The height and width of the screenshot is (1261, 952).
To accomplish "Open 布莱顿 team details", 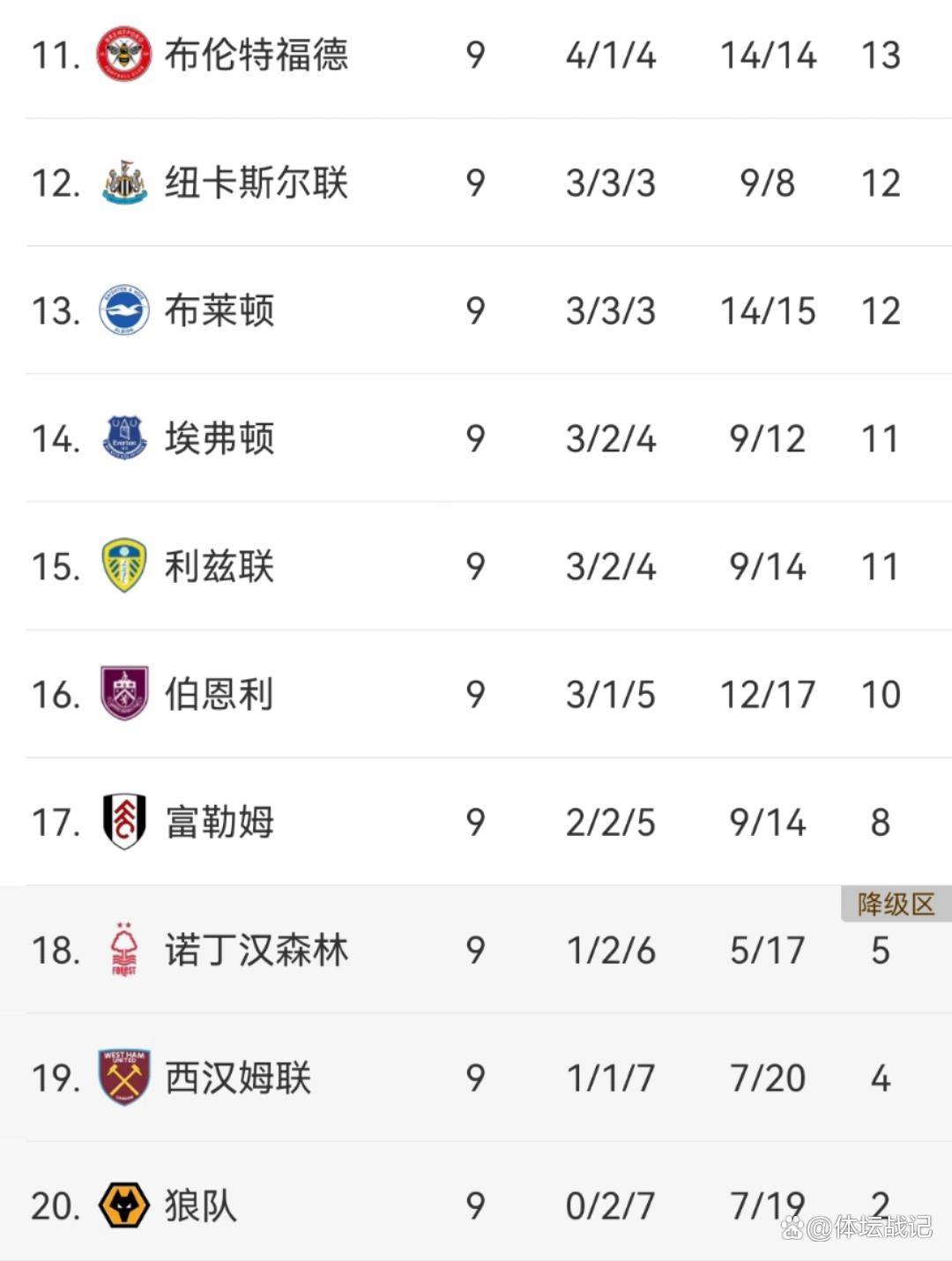I will tap(219, 311).
